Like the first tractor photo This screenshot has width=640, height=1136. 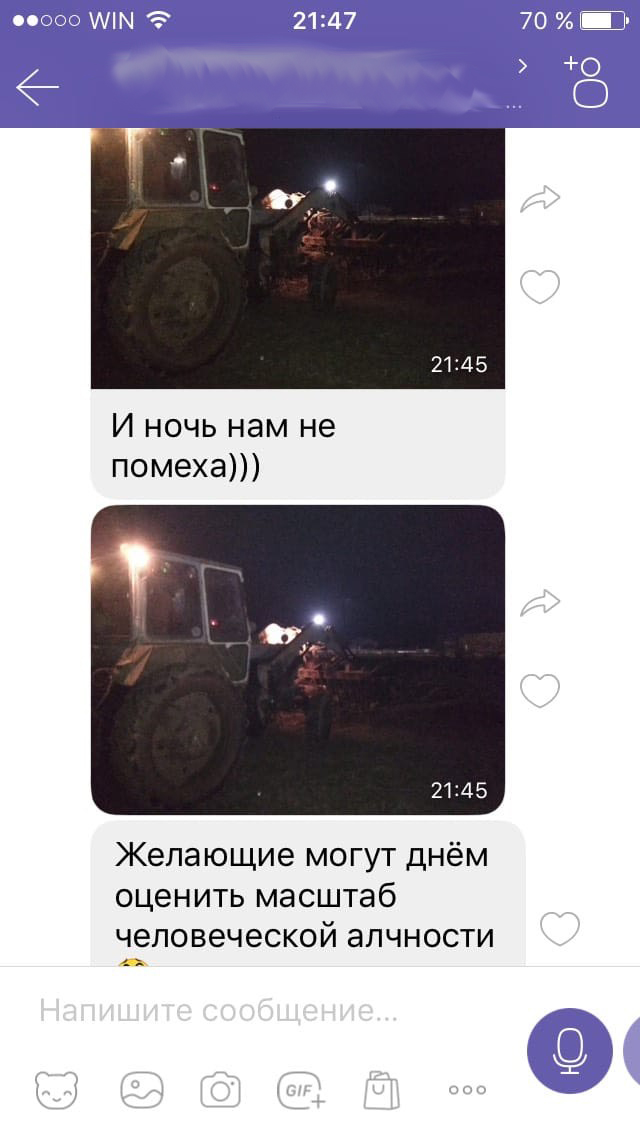(541, 288)
